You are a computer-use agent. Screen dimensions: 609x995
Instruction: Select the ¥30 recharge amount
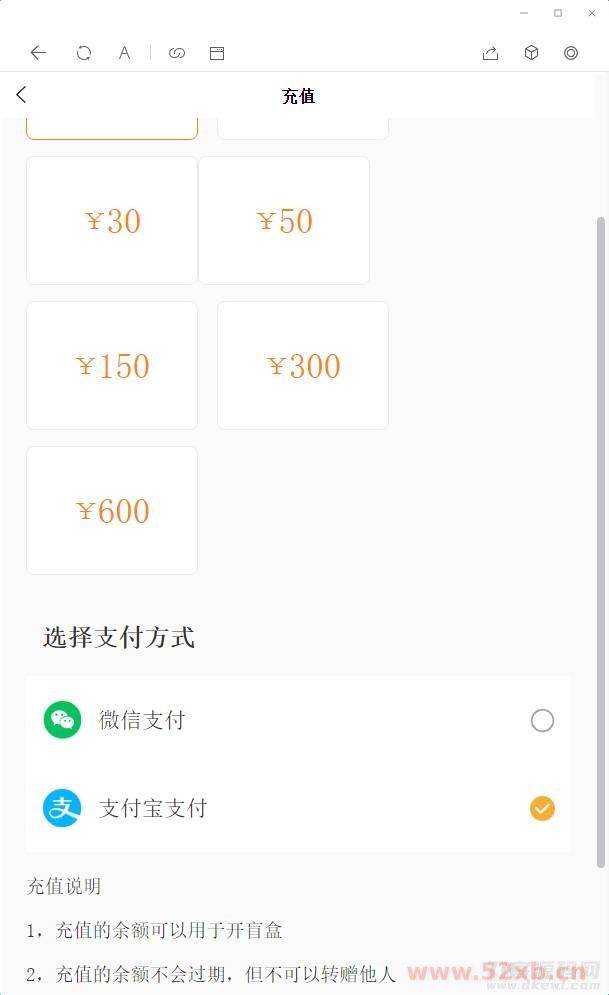(112, 221)
